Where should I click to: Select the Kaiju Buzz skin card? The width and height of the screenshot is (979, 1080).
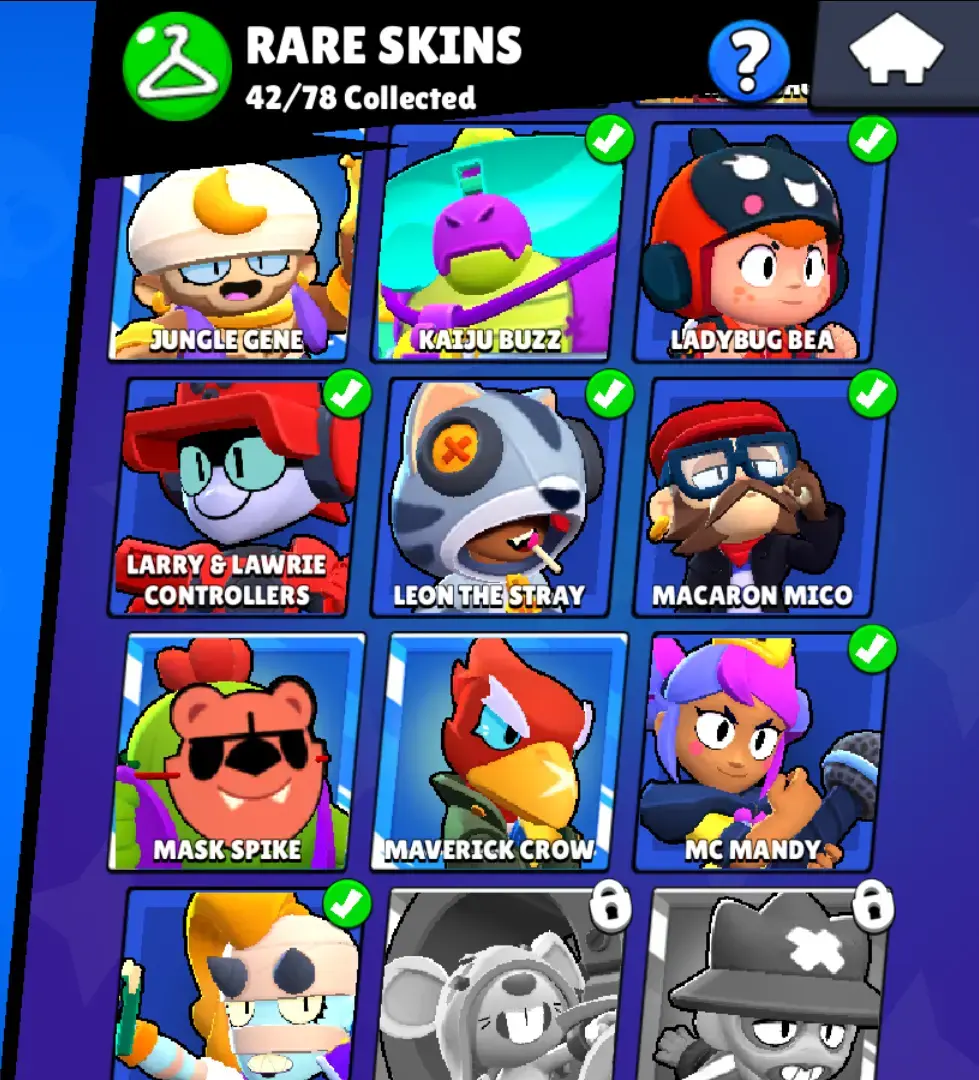coord(496,245)
